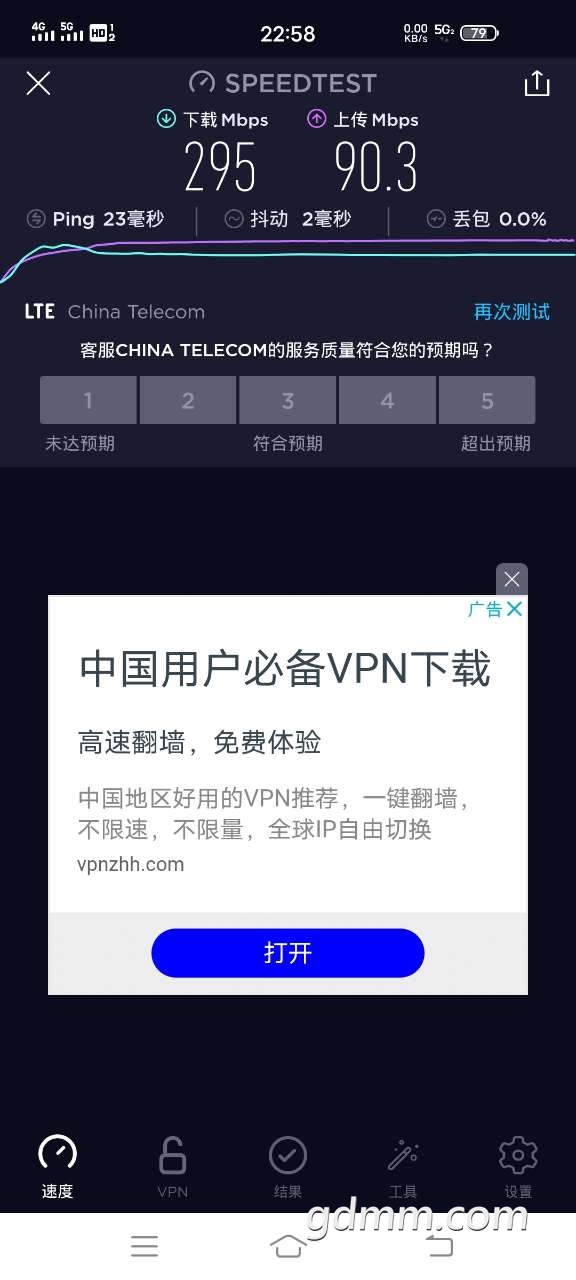The width and height of the screenshot is (576, 1280).
Task: Close the Speedtest result with the X
Action: pos(38,83)
